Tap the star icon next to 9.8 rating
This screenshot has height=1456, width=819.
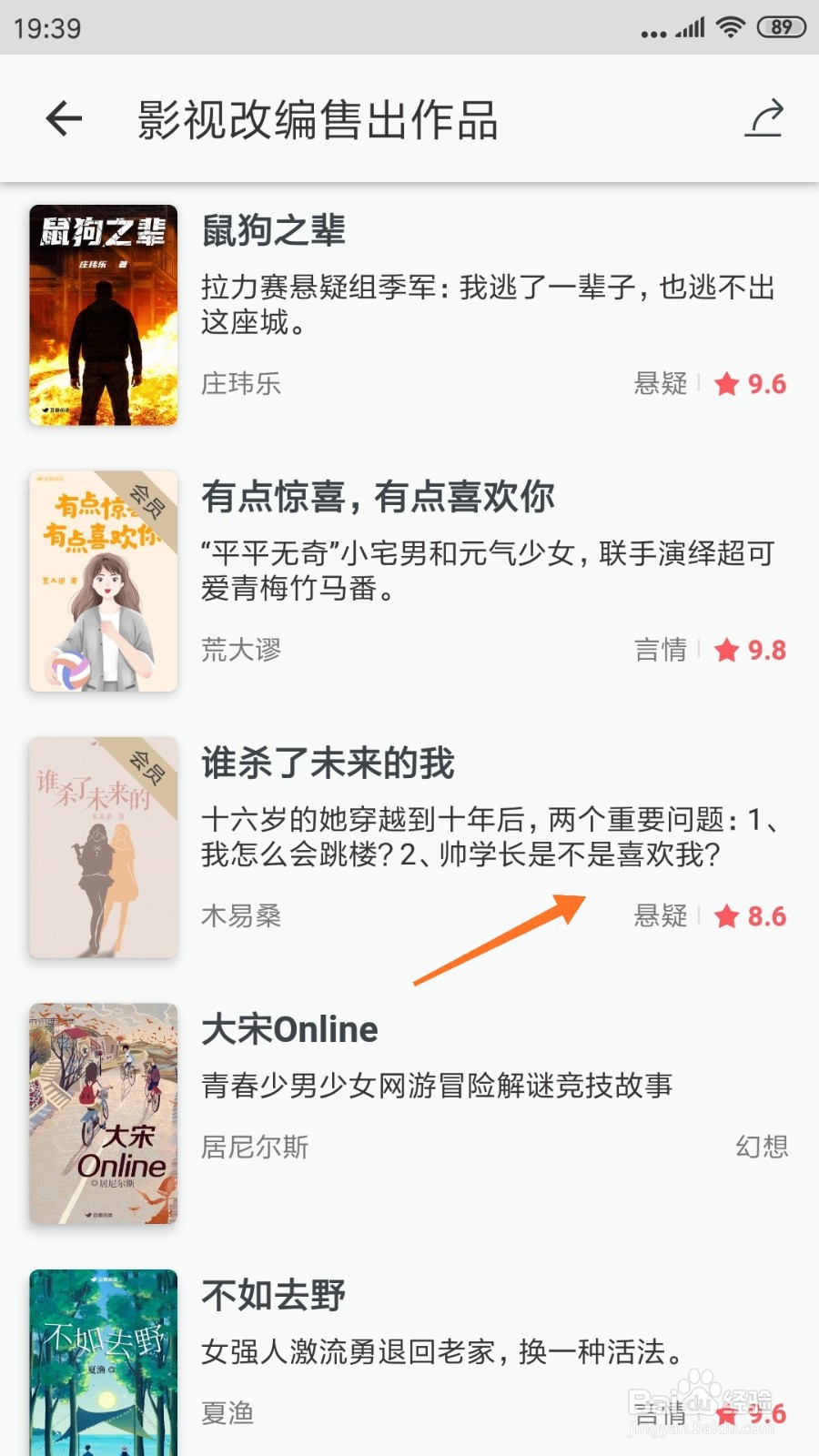[x=725, y=650]
